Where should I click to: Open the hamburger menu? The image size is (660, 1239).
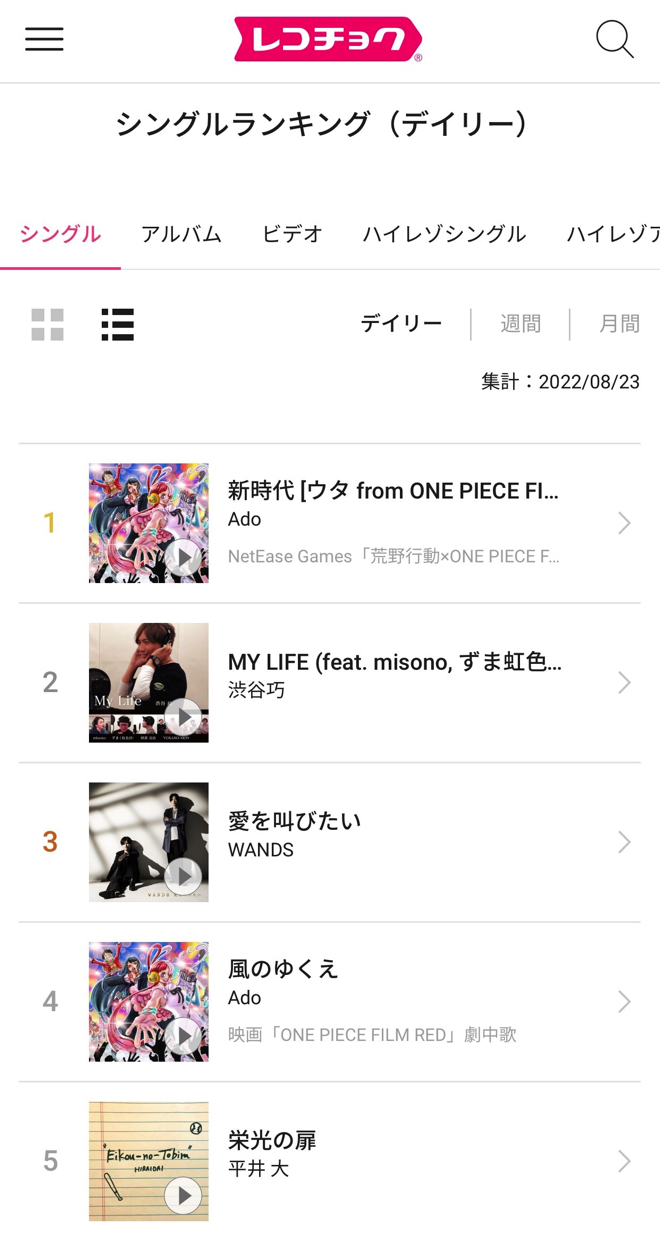[44, 39]
